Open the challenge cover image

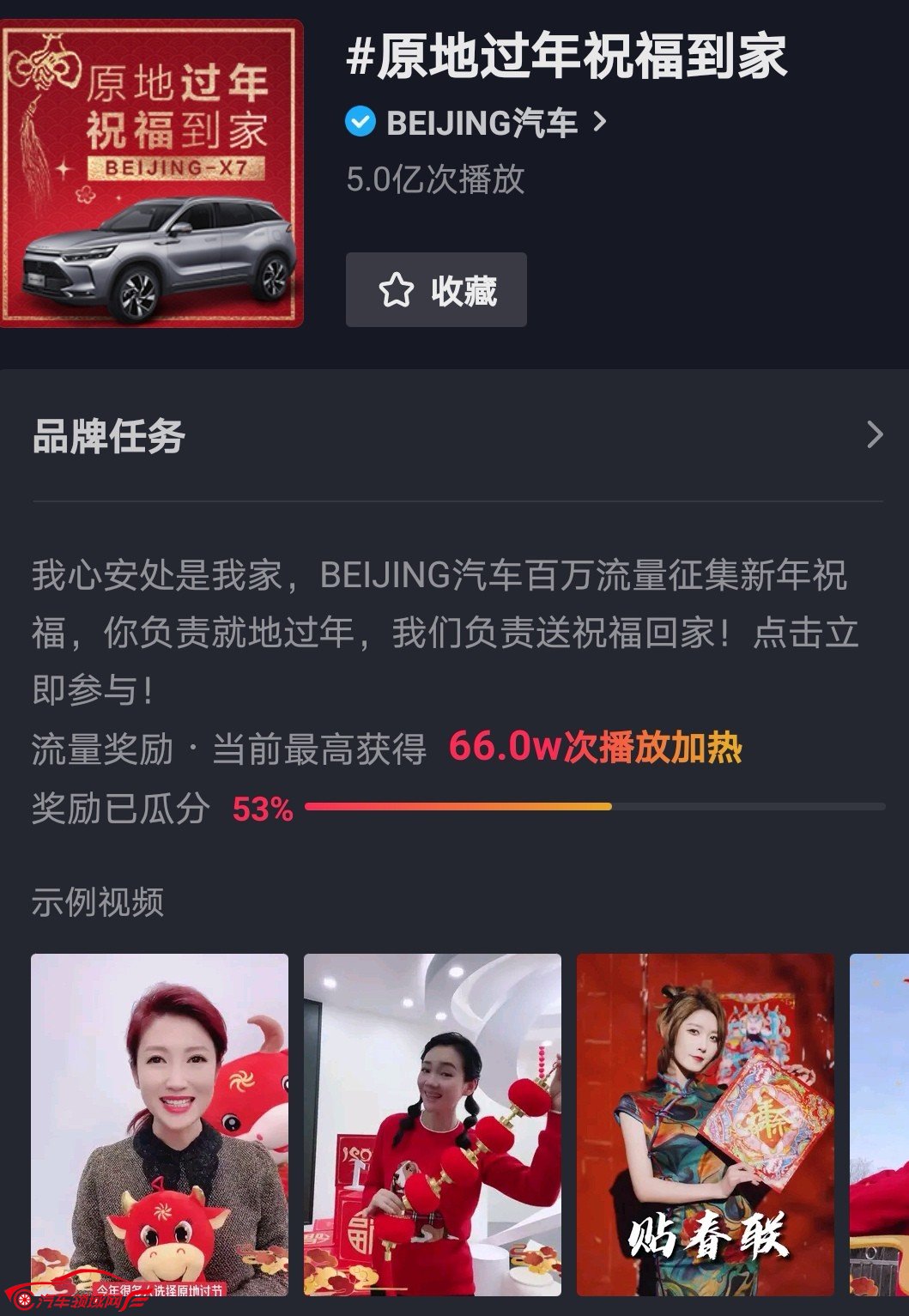point(151,173)
